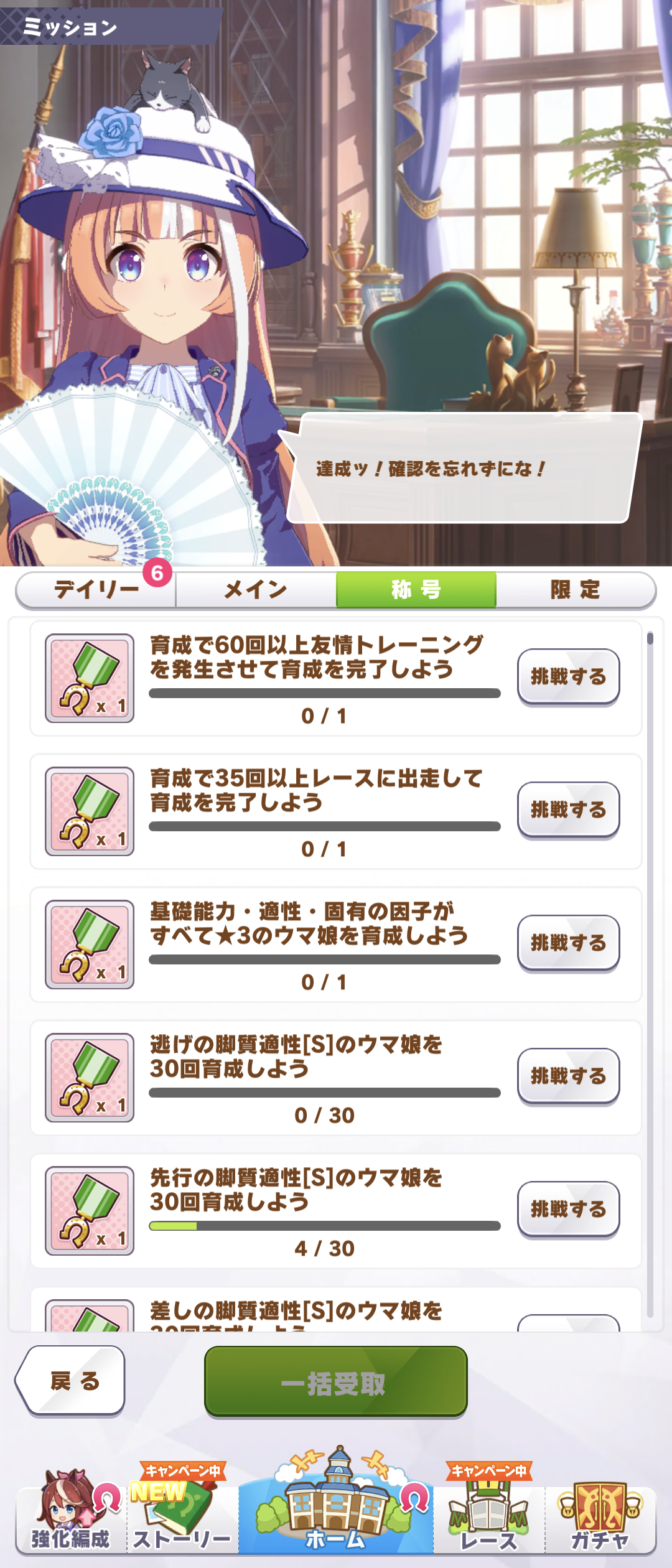Tap 挑戦する for the 60回以上友情トレーニング mission

tap(568, 676)
